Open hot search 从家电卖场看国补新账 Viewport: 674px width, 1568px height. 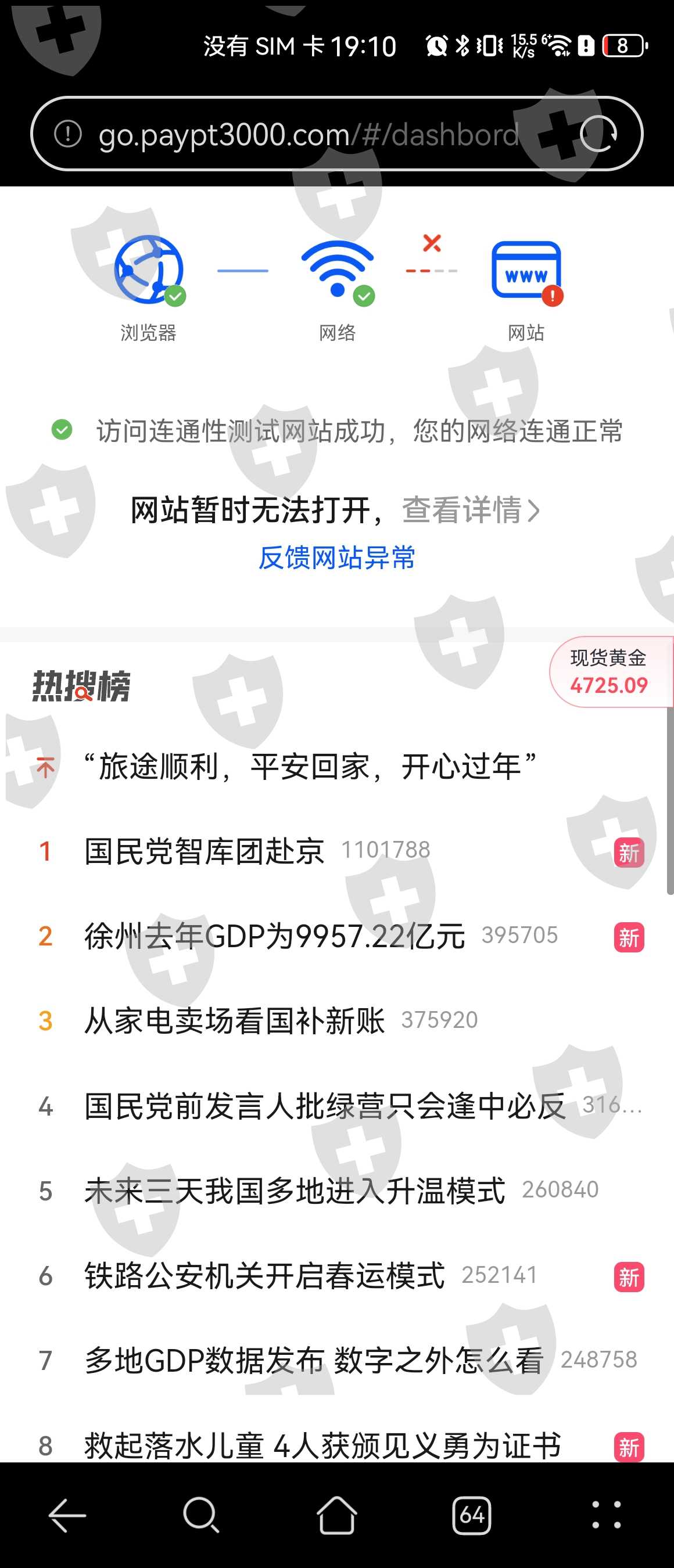click(234, 1021)
